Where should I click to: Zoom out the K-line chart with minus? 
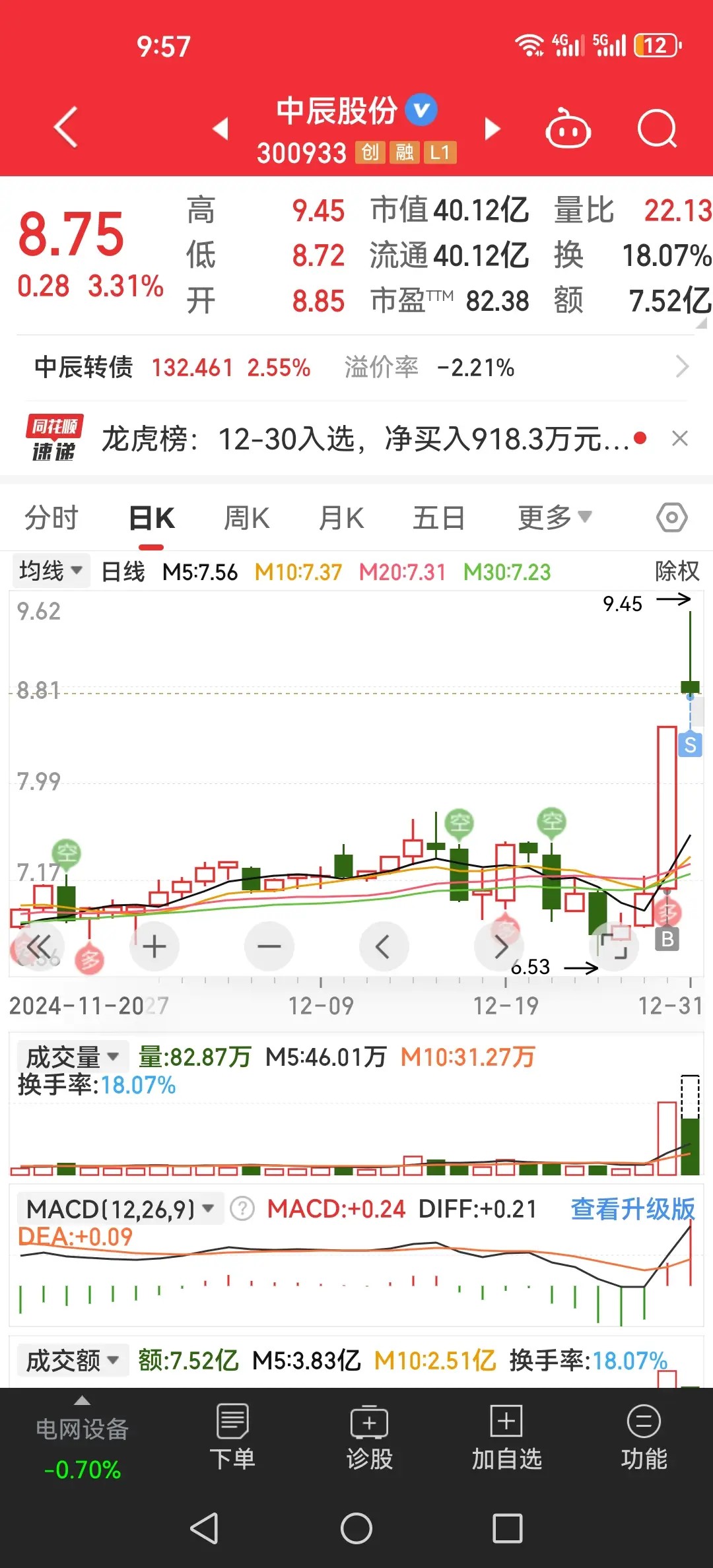coord(269,947)
